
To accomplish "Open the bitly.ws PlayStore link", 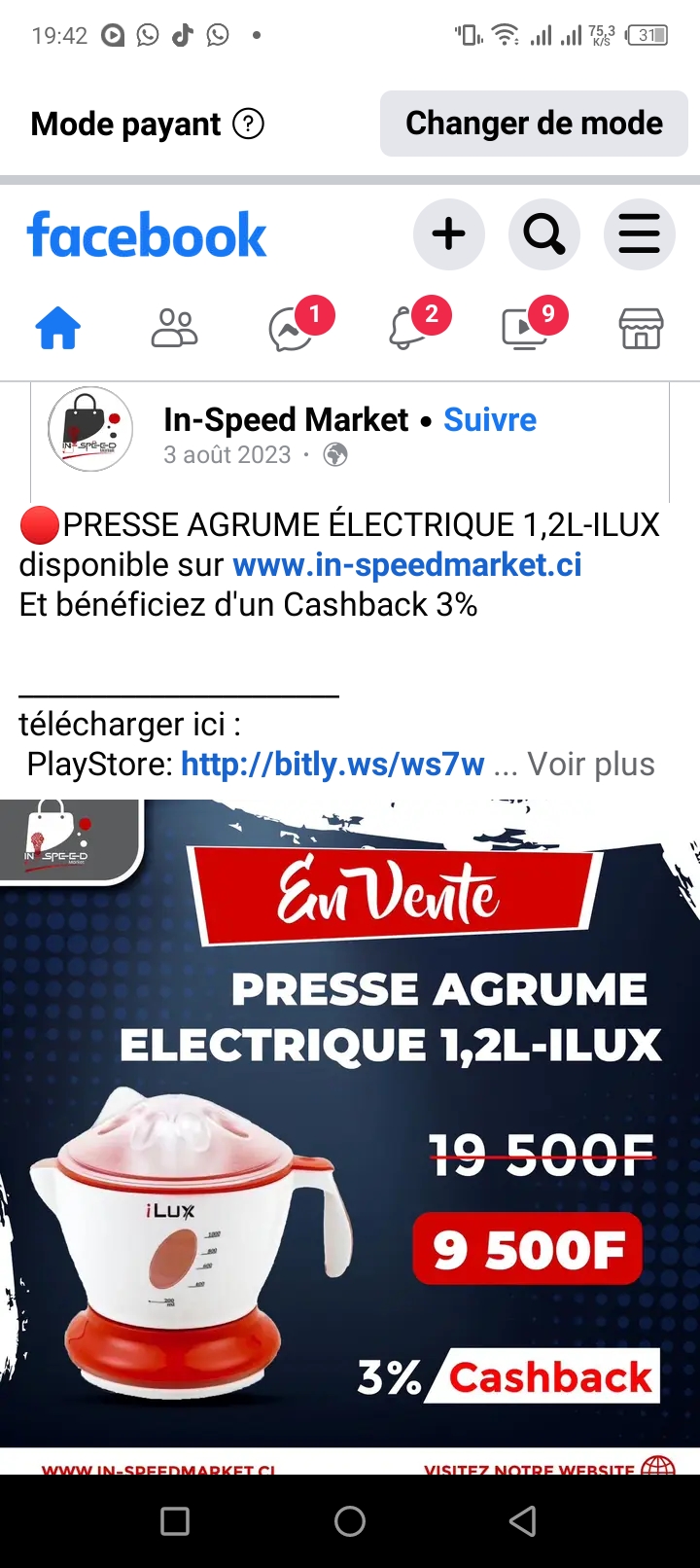I will coord(332,765).
